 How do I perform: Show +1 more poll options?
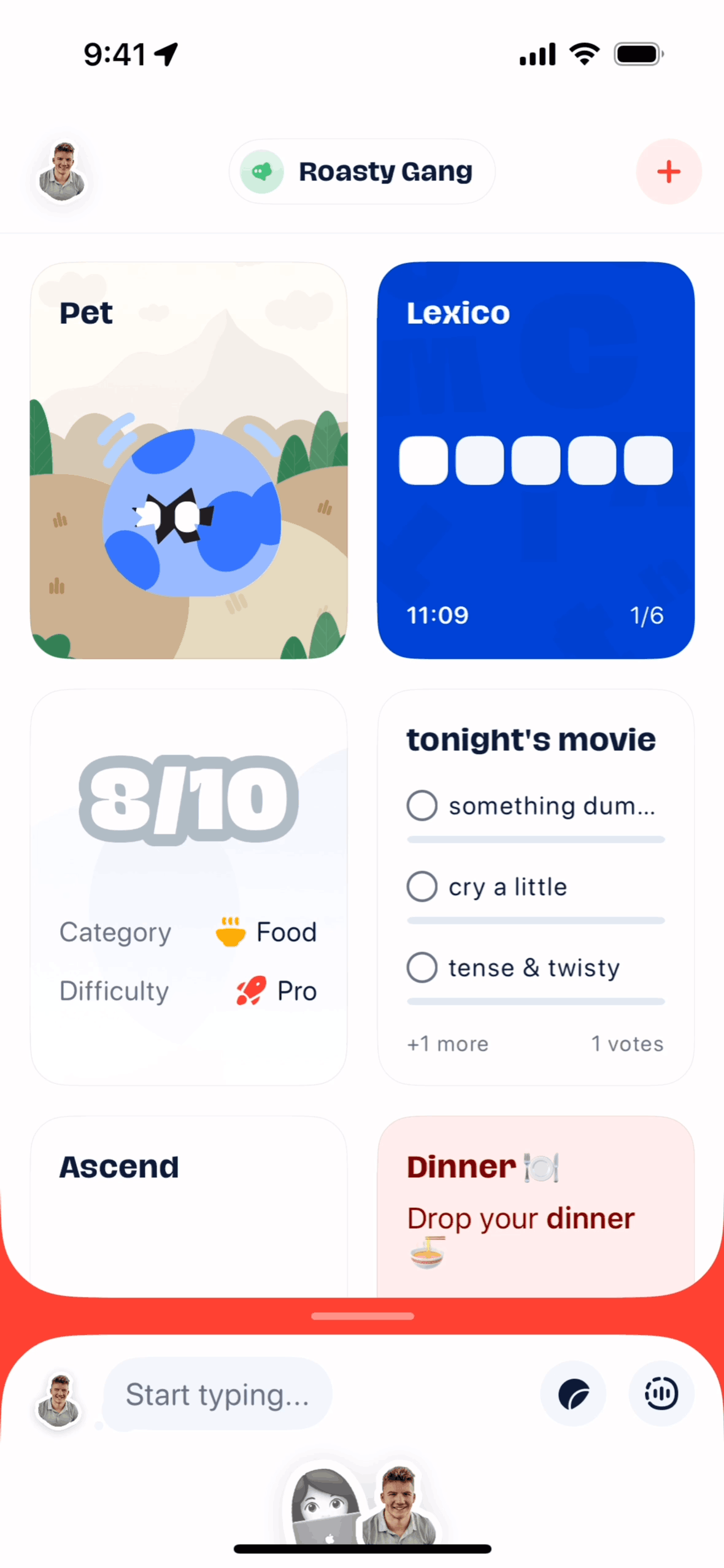(x=448, y=1043)
